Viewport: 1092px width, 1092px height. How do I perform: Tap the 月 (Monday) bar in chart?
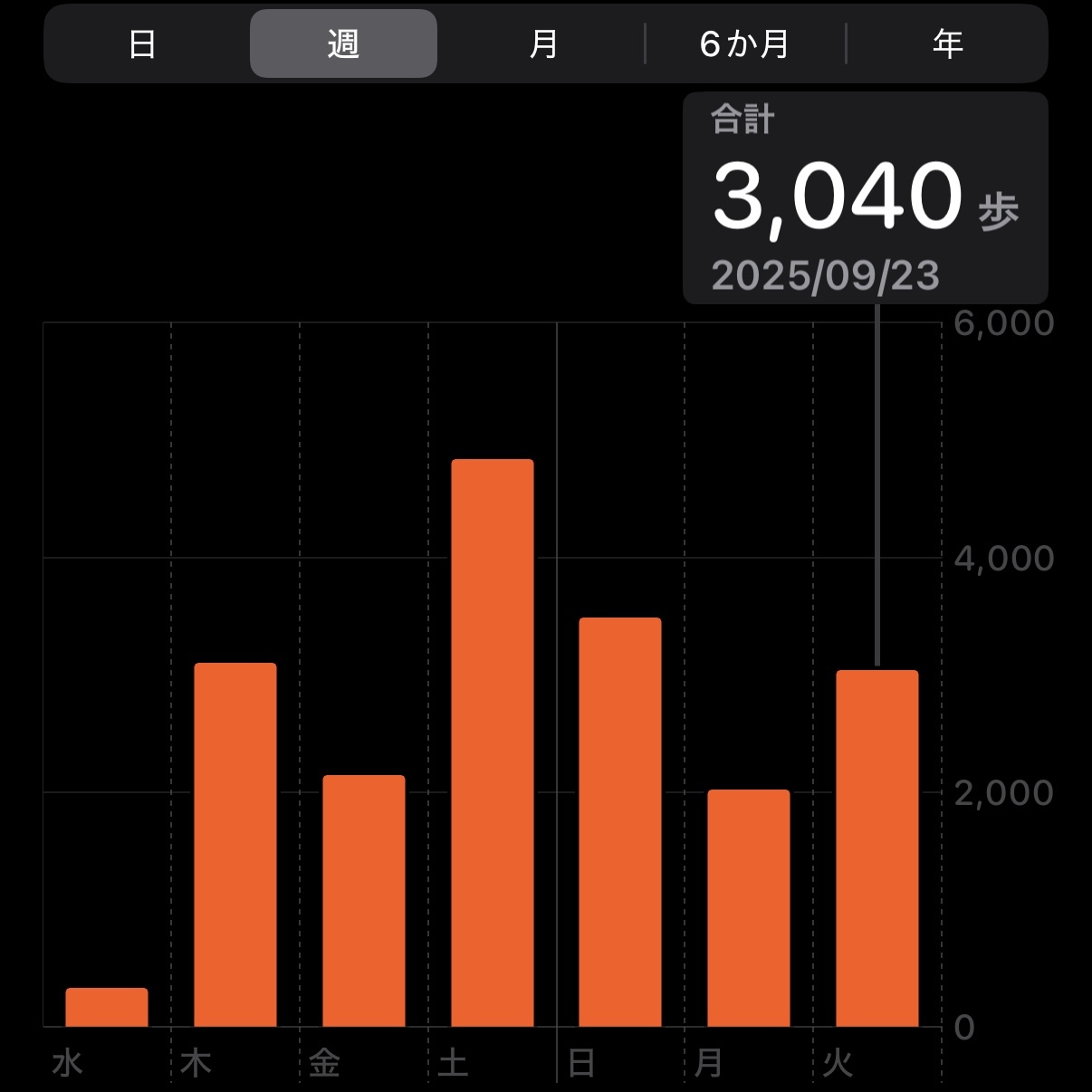[749, 907]
